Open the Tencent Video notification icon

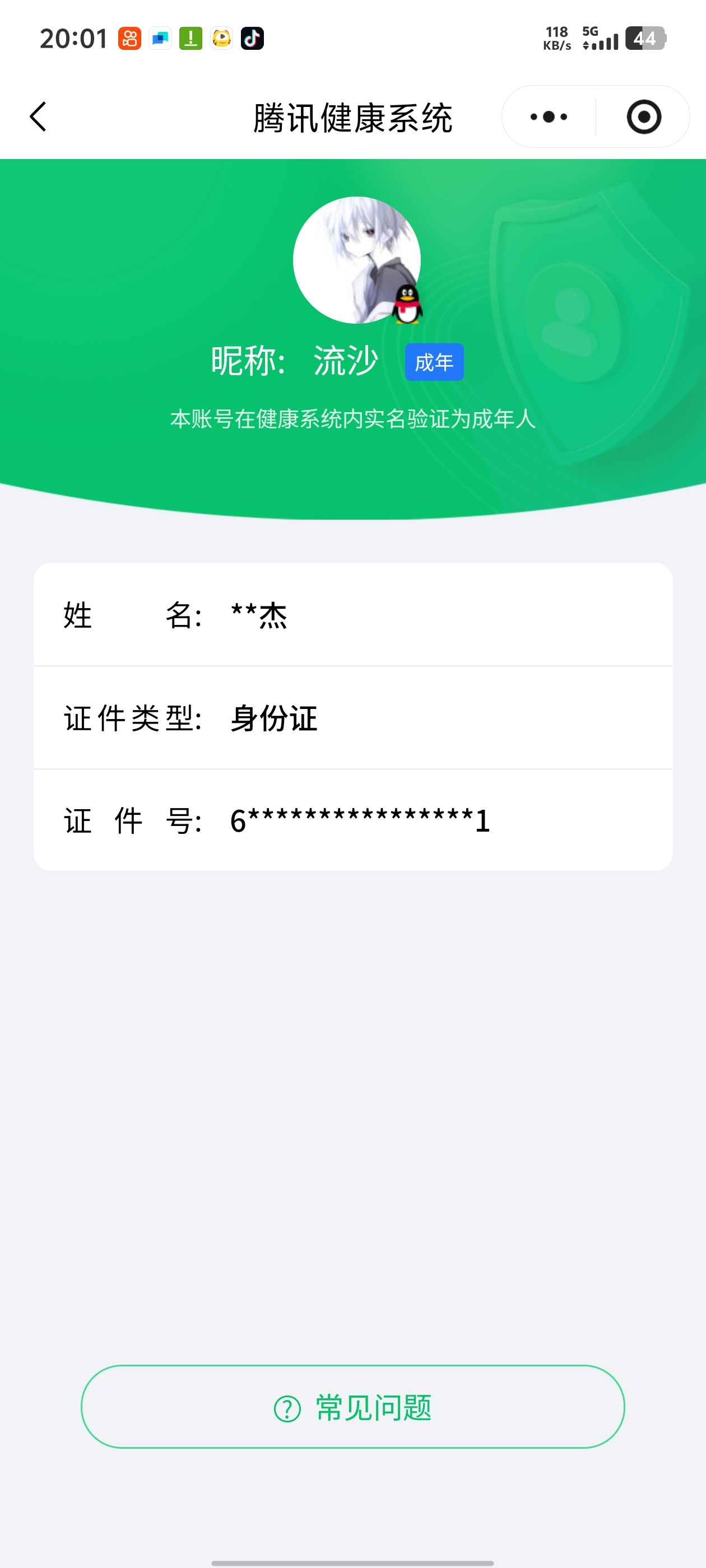[221, 38]
